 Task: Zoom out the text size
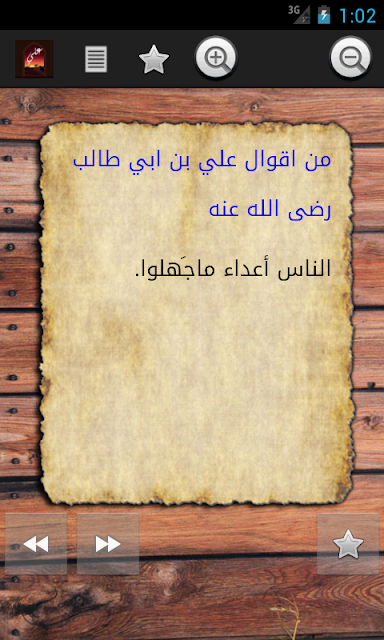[x=350, y=58]
